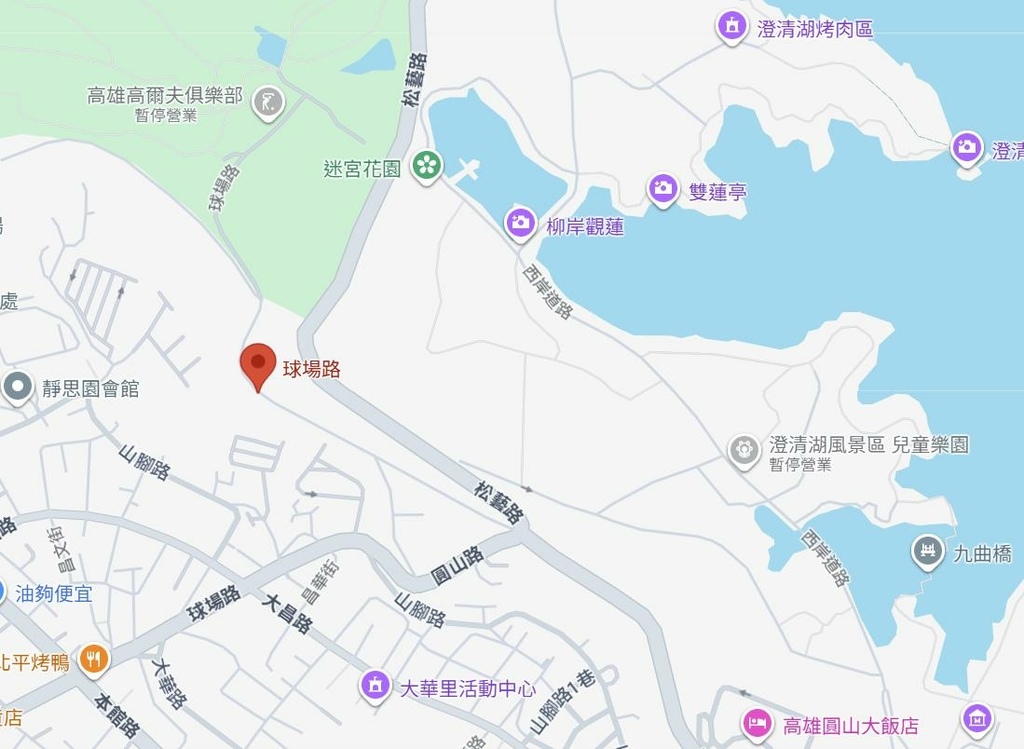View 澄清湖烤肉區 place details
1024x749 pixels.
(x=733, y=26)
